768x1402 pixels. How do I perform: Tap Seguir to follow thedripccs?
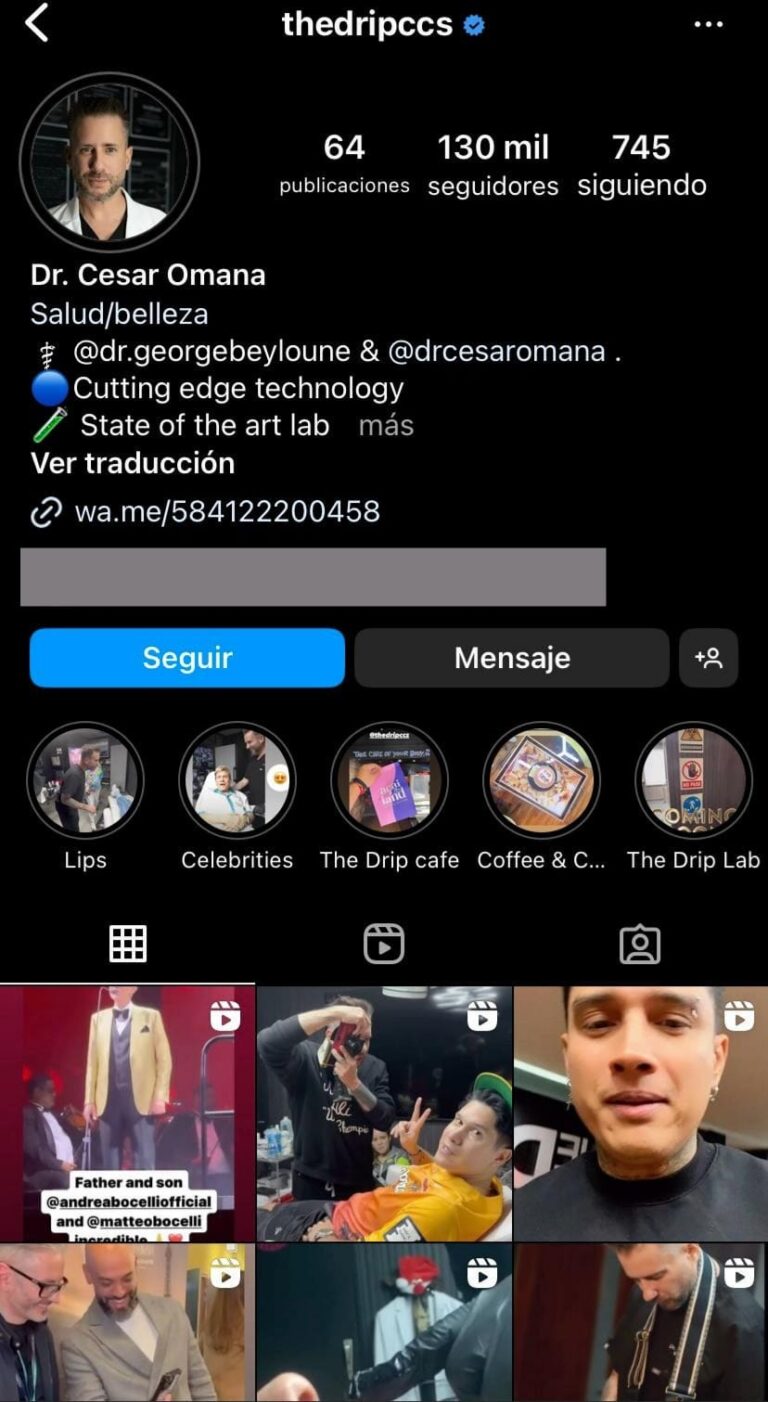187,658
